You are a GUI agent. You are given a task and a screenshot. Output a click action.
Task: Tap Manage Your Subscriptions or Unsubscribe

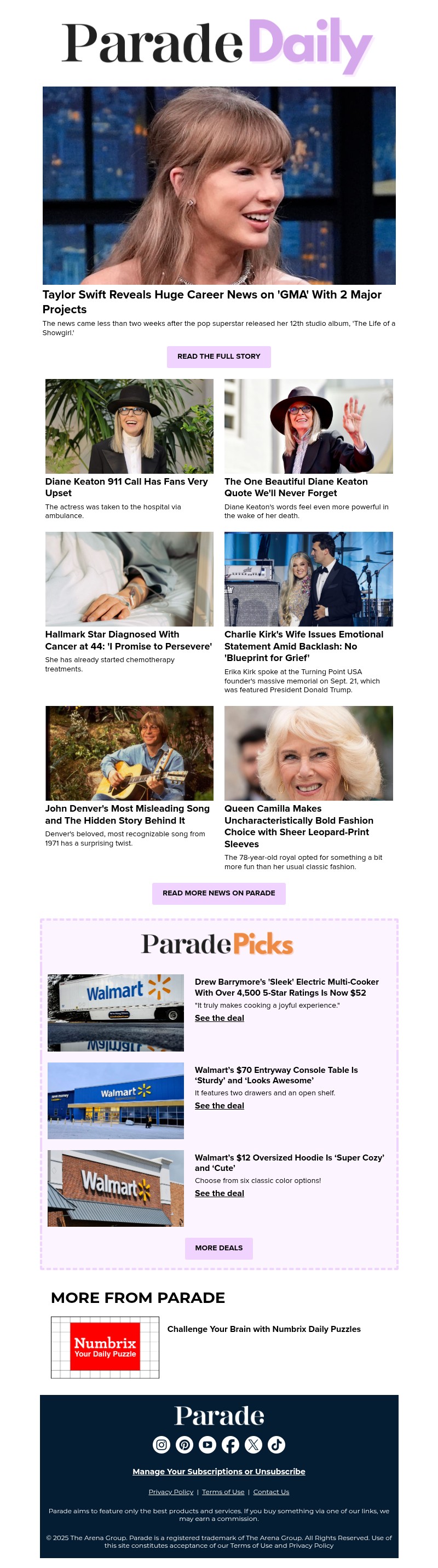(x=218, y=1471)
